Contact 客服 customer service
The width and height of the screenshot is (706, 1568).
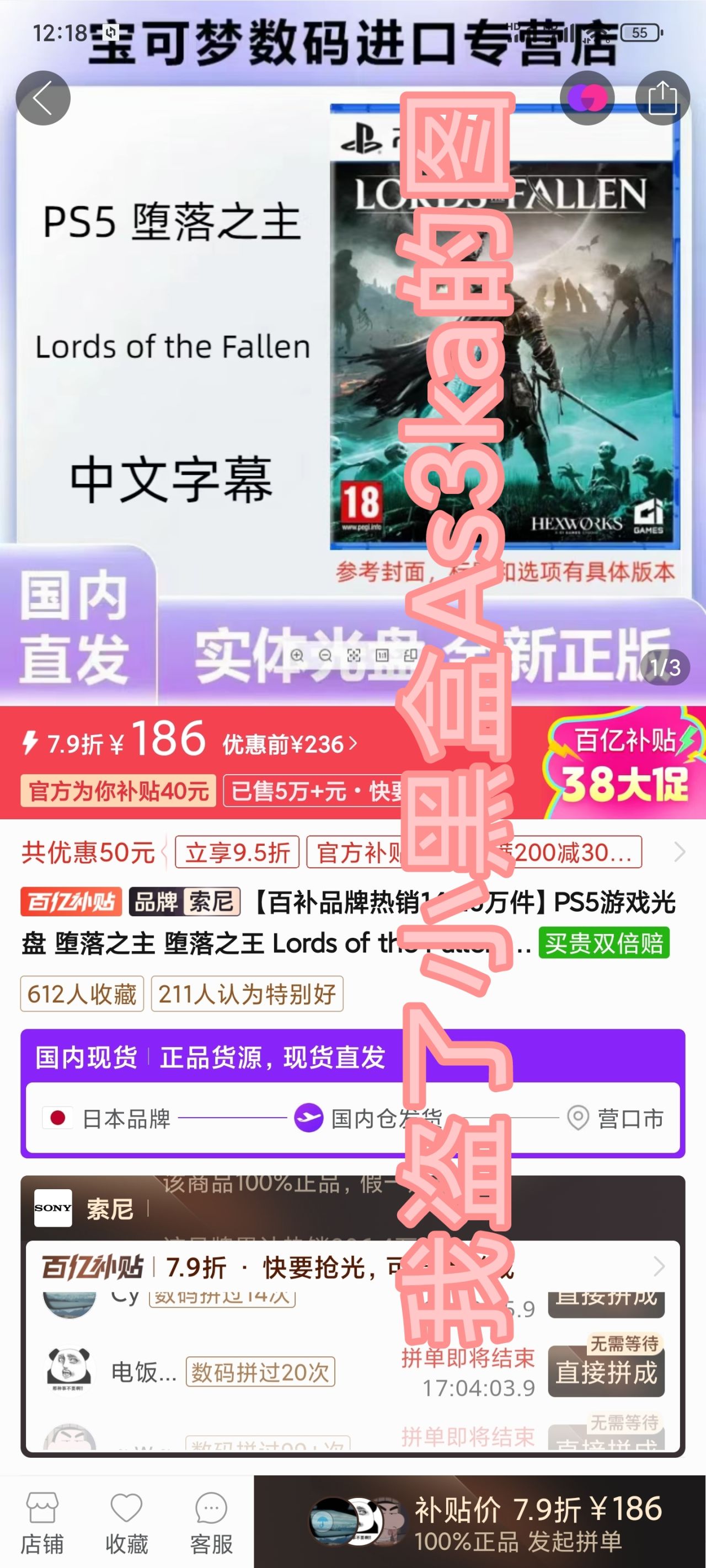211,1522
